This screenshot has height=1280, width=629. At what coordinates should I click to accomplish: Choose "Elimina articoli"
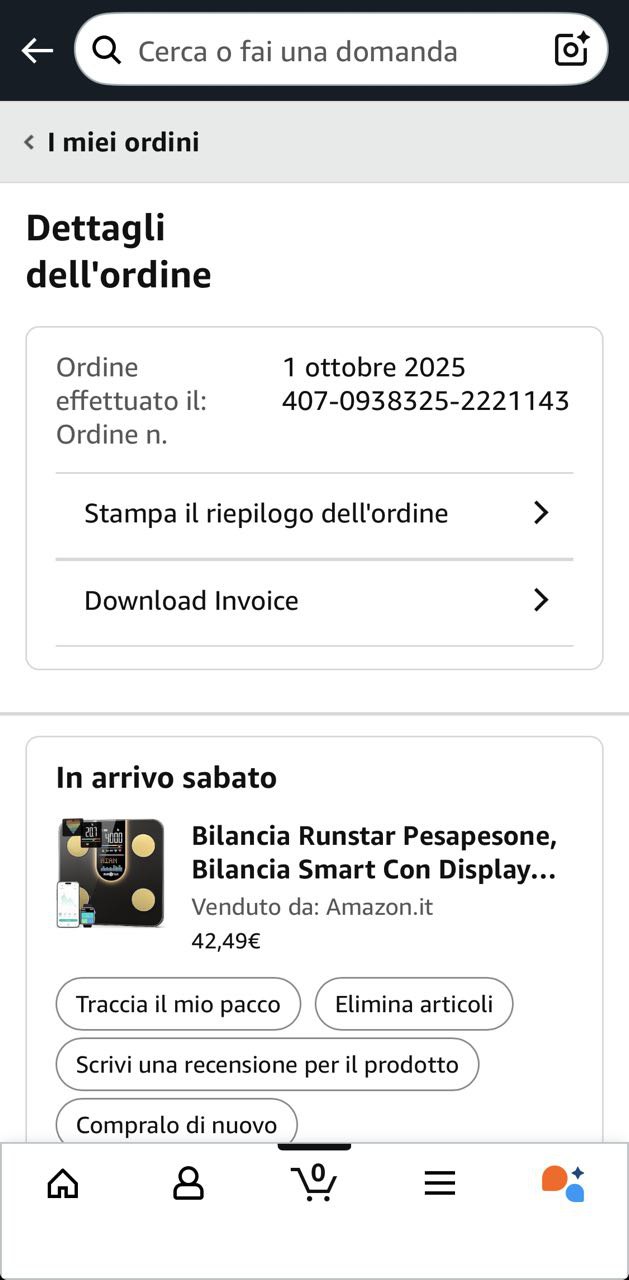414,1004
